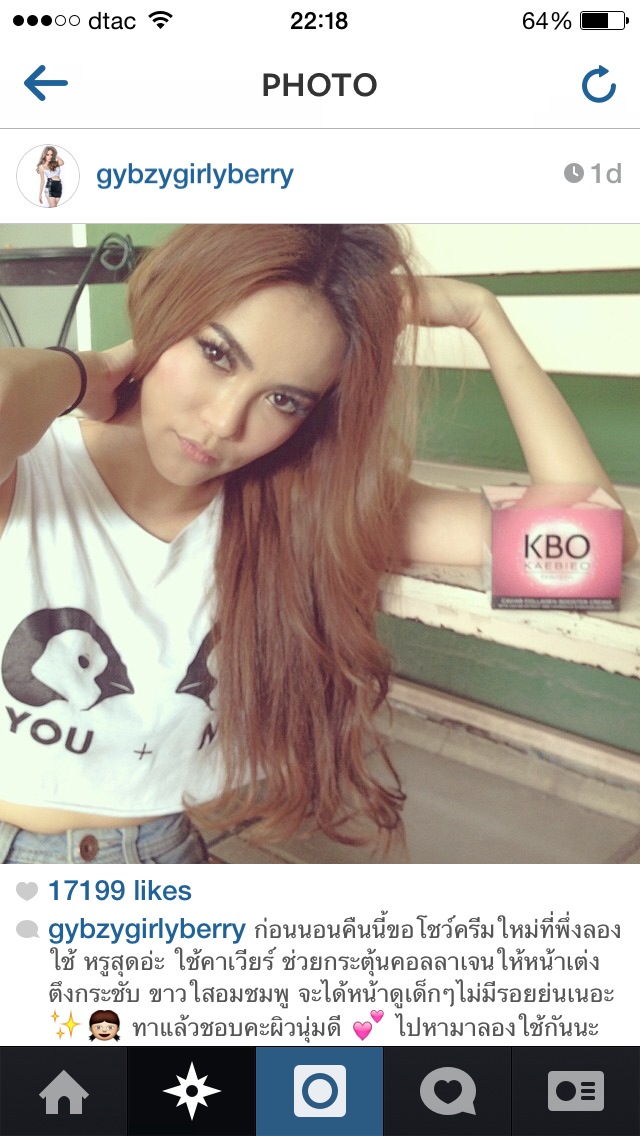640x1136 pixels.
Task: Tap gybzygirlyberry name in the caption
Action: 146,929
